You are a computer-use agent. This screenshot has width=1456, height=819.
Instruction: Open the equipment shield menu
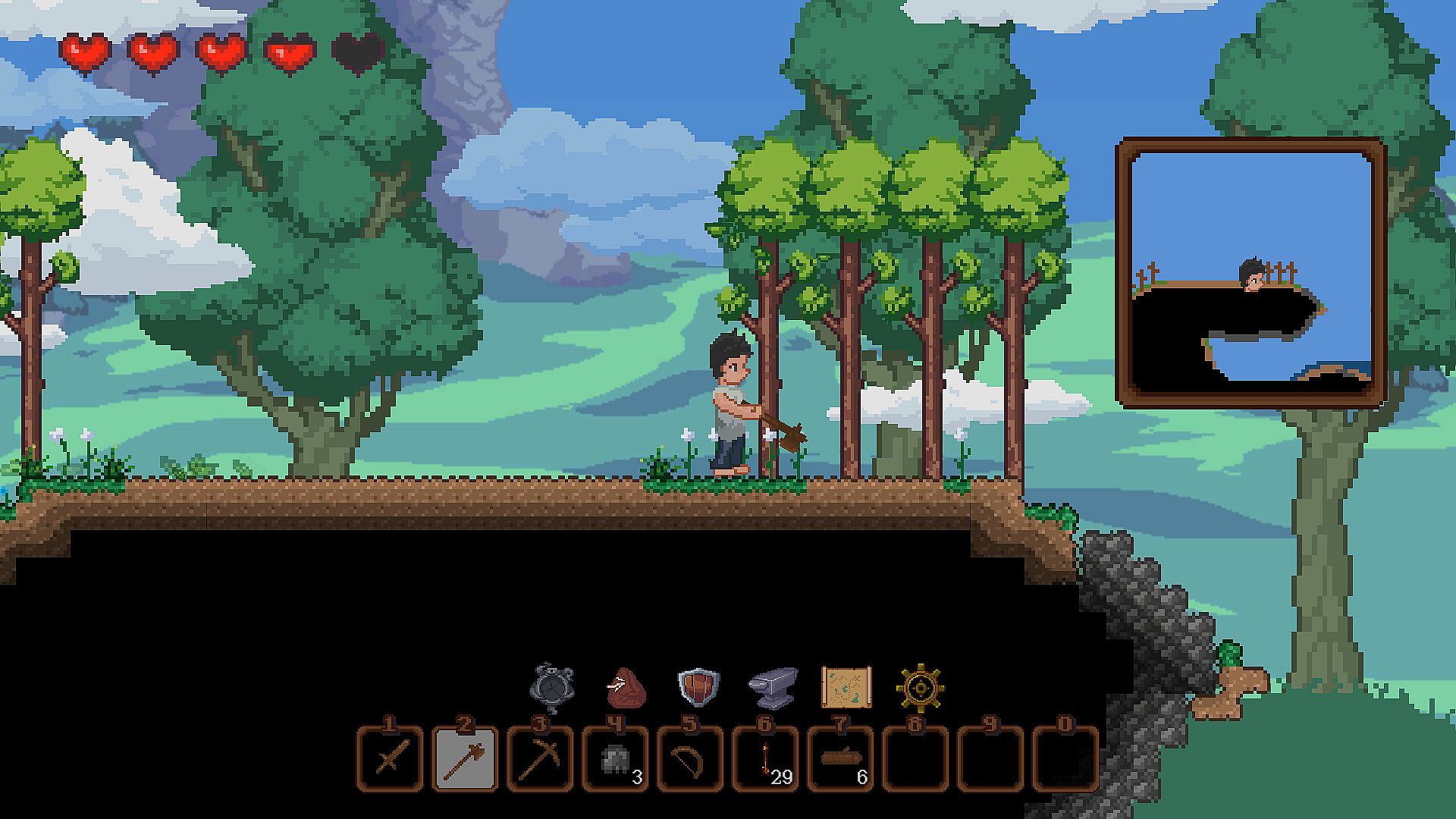[x=698, y=687]
